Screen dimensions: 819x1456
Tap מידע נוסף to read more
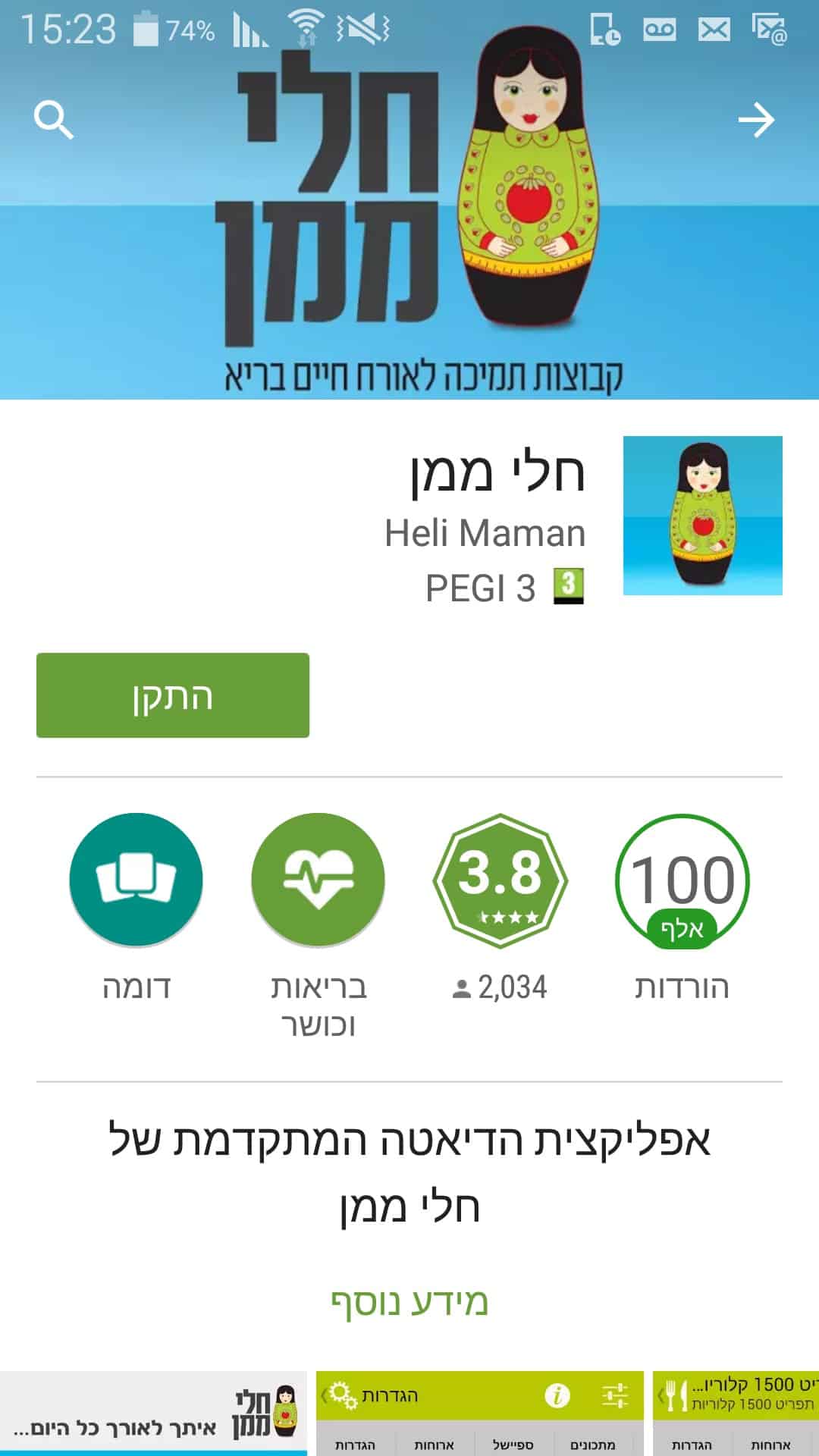tap(409, 1302)
